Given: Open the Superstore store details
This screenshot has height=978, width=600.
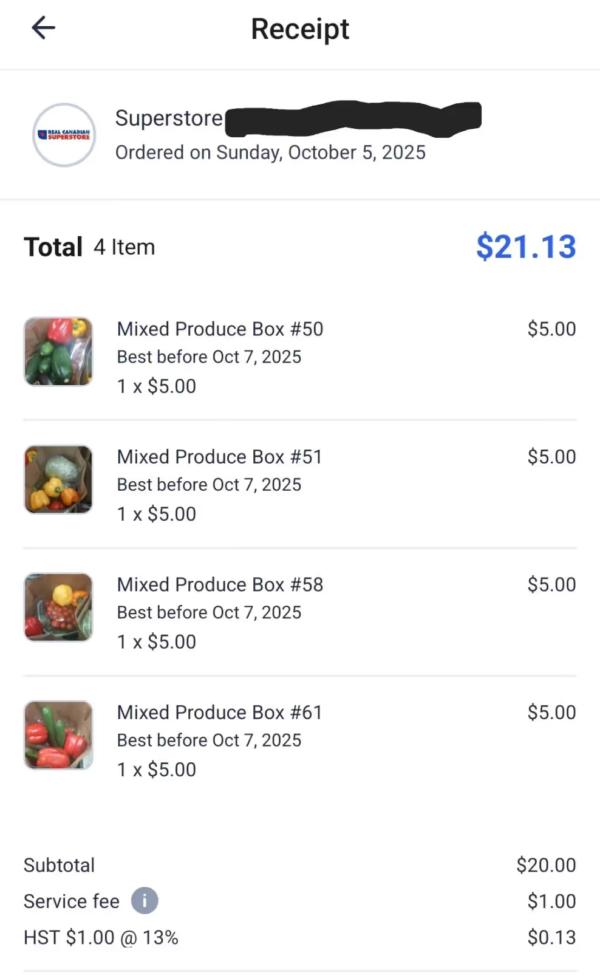Looking at the screenshot, I should (168, 119).
